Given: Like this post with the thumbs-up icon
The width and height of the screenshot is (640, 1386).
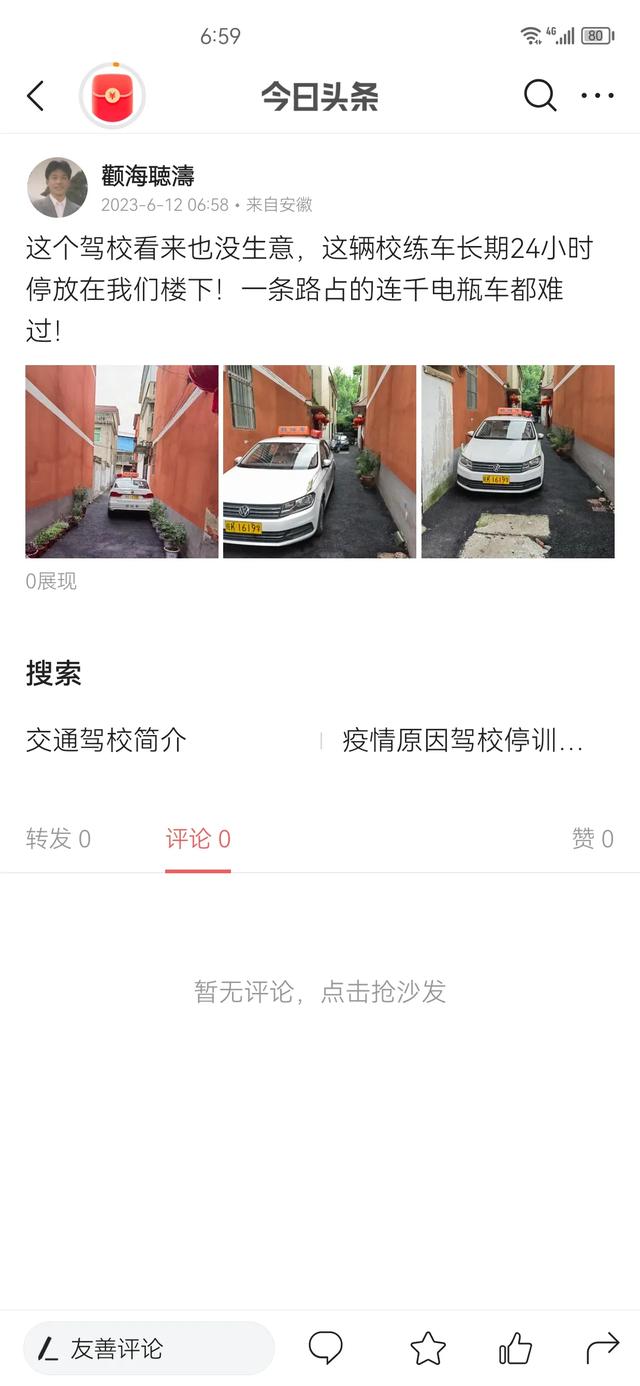Looking at the screenshot, I should pos(515,1349).
